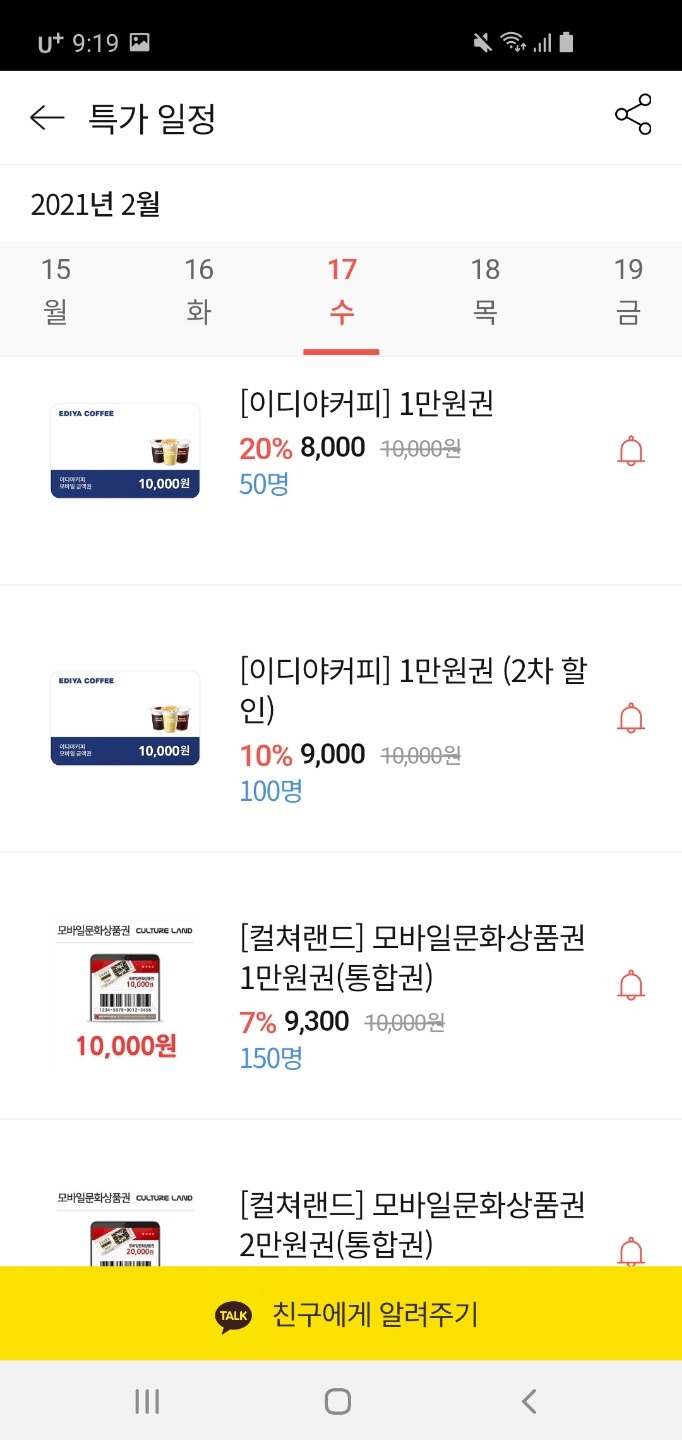Set alert bell for 이디야커피 2차 할인
Image resolution: width=682 pixels, height=1440 pixels.
tap(630, 719)
